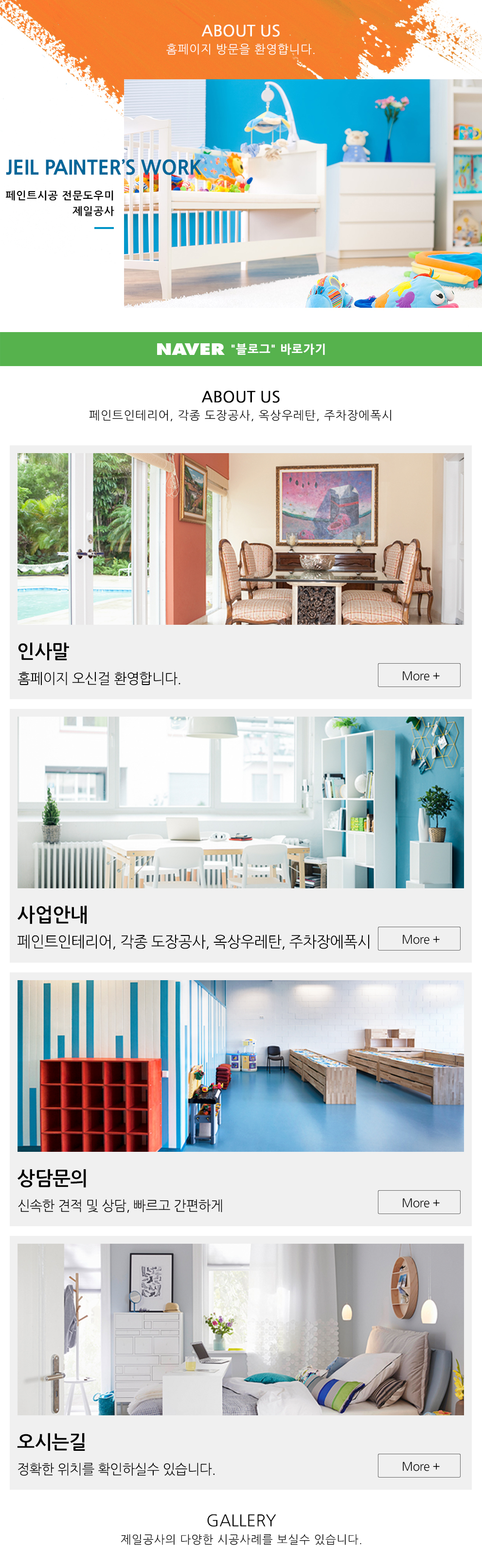This screenshot has width=482, height=1568.
Task: Tap More + under 사업안내
Action: tap(419, 938)
